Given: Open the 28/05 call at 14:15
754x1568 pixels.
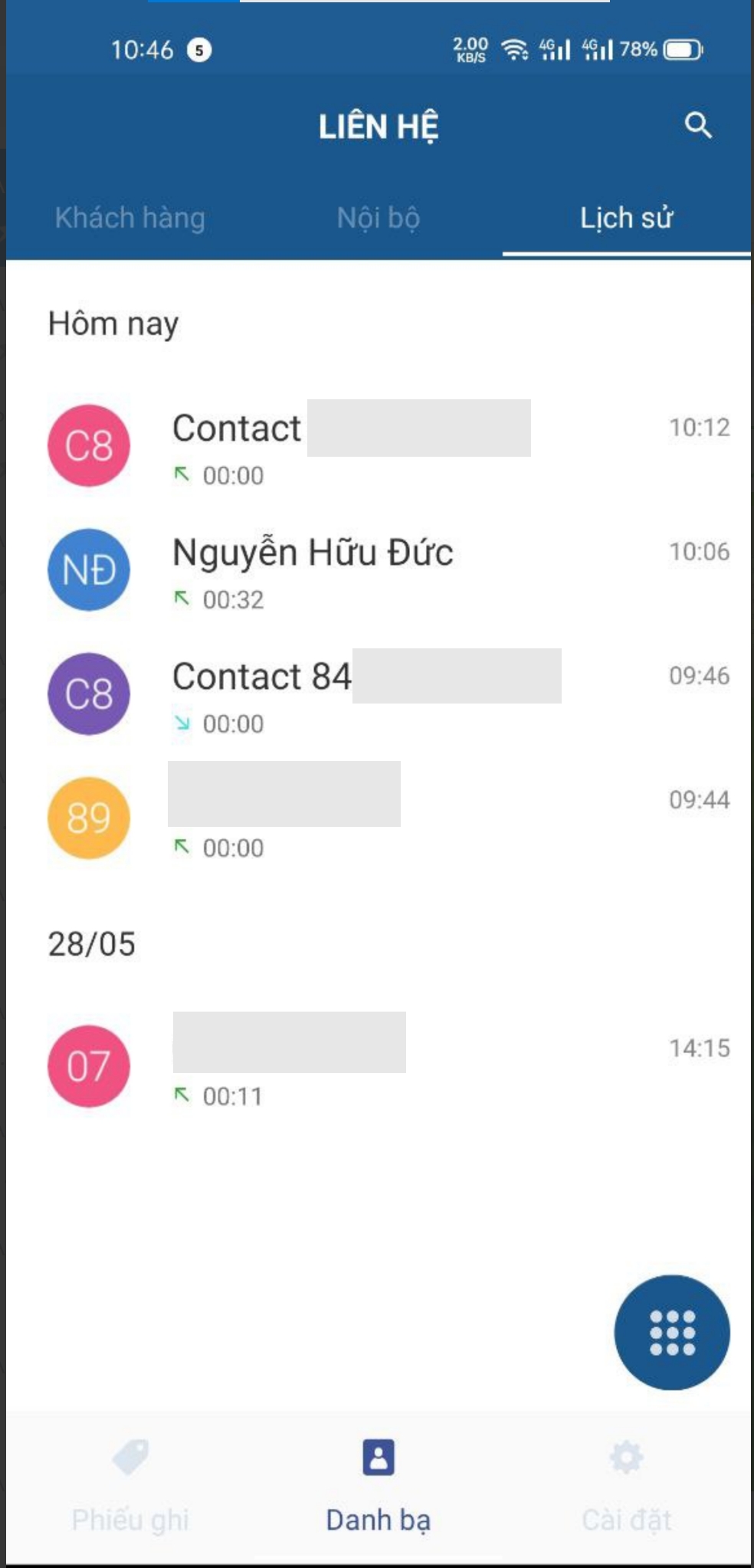Looking at the screenshot, I should [x=383, y=1067].
